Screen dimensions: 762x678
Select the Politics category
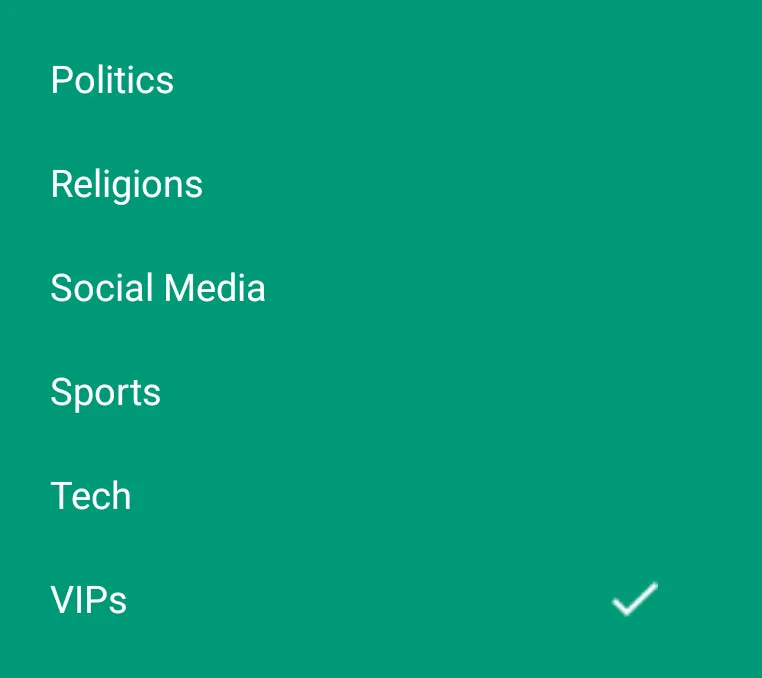tap(112, 80)
